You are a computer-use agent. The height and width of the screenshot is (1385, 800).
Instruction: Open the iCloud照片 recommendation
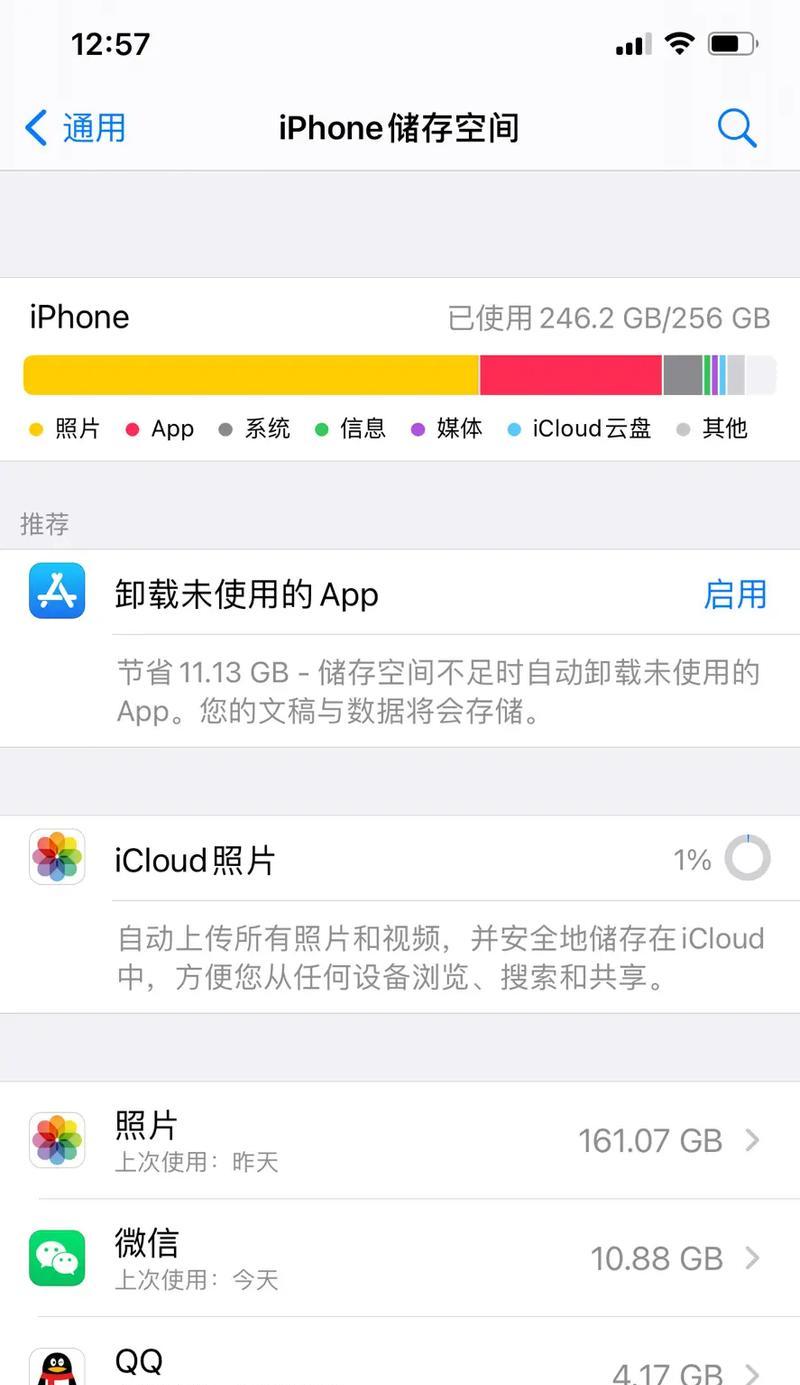click(x=400, y=860)
